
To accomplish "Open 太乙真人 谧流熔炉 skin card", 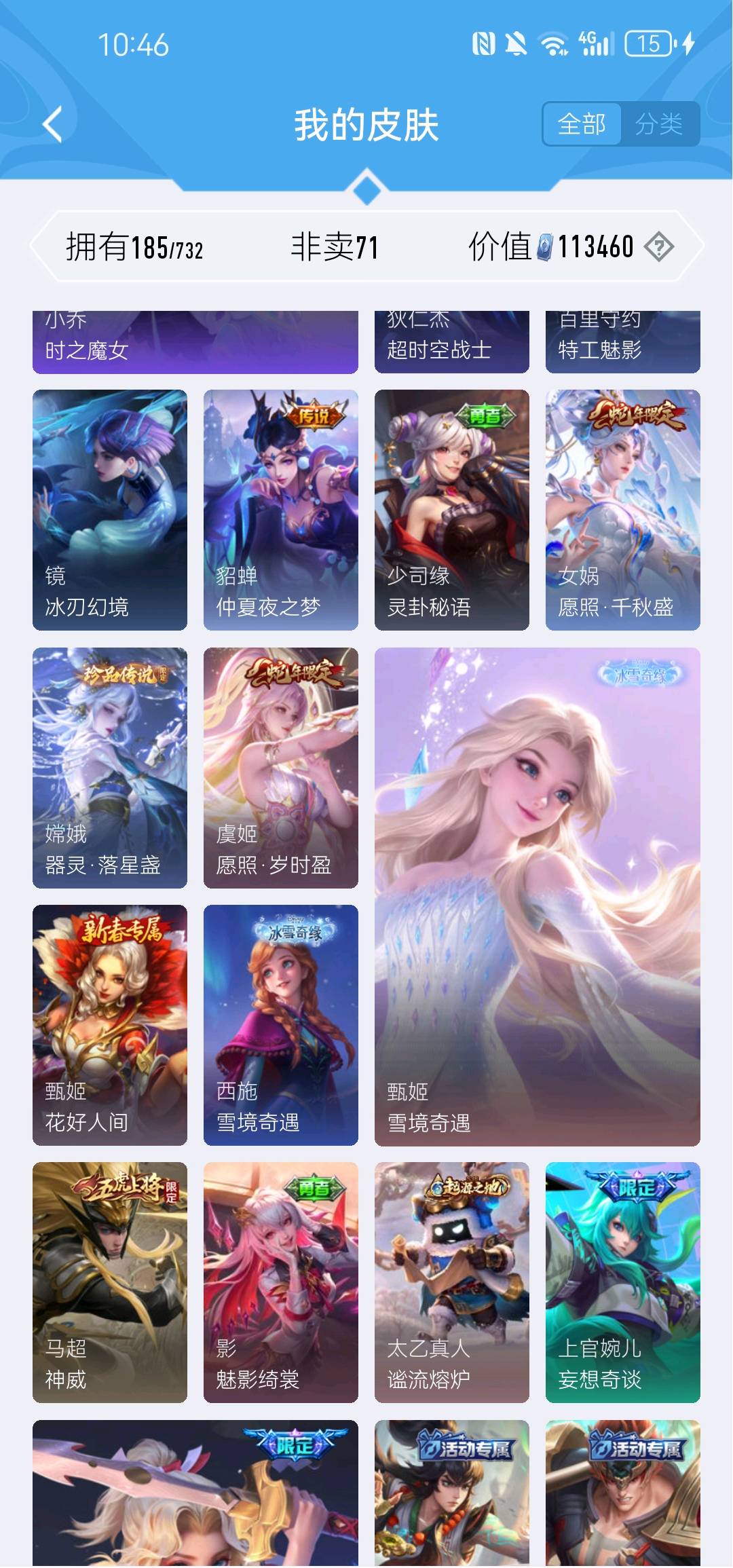I will click(x=452, y=1282).
